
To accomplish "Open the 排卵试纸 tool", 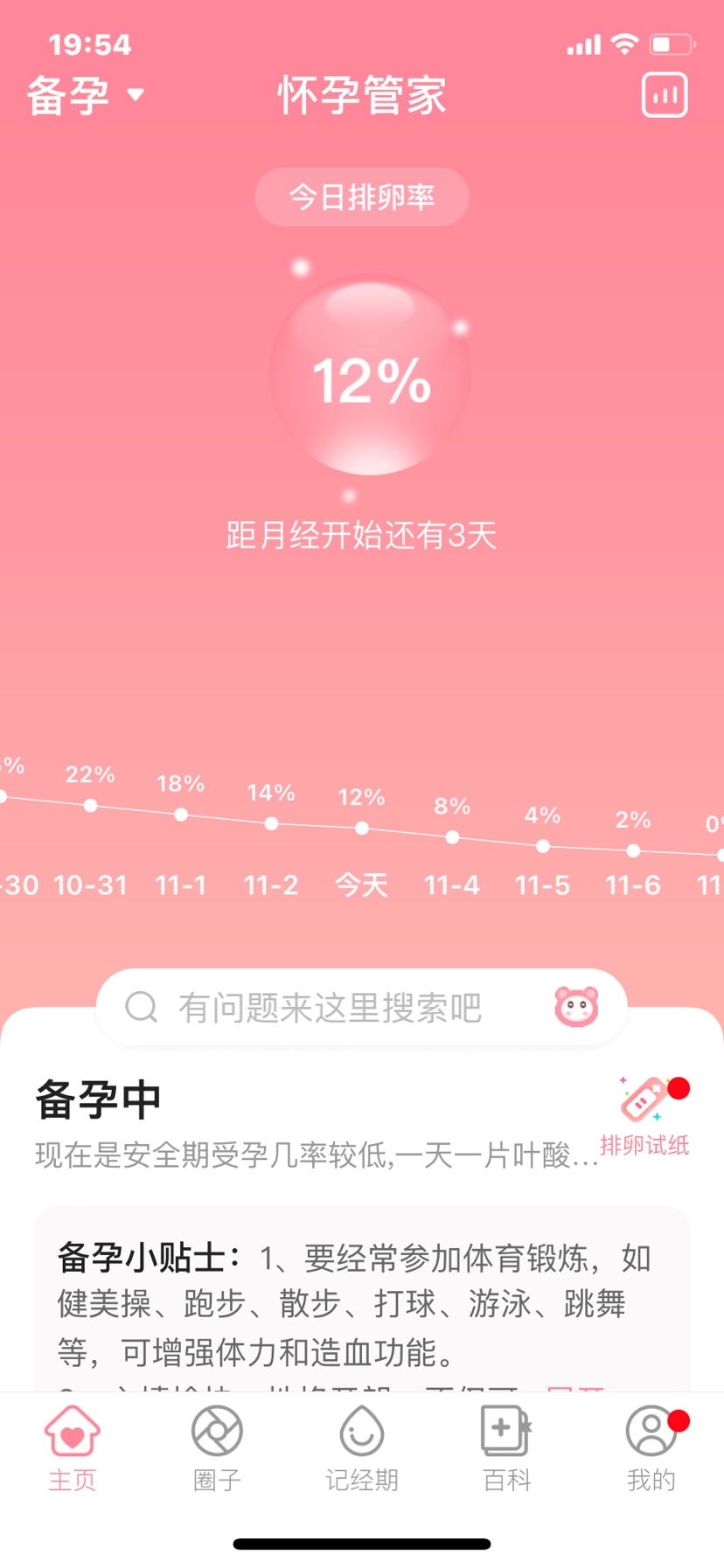I will tap(645, 1118).
